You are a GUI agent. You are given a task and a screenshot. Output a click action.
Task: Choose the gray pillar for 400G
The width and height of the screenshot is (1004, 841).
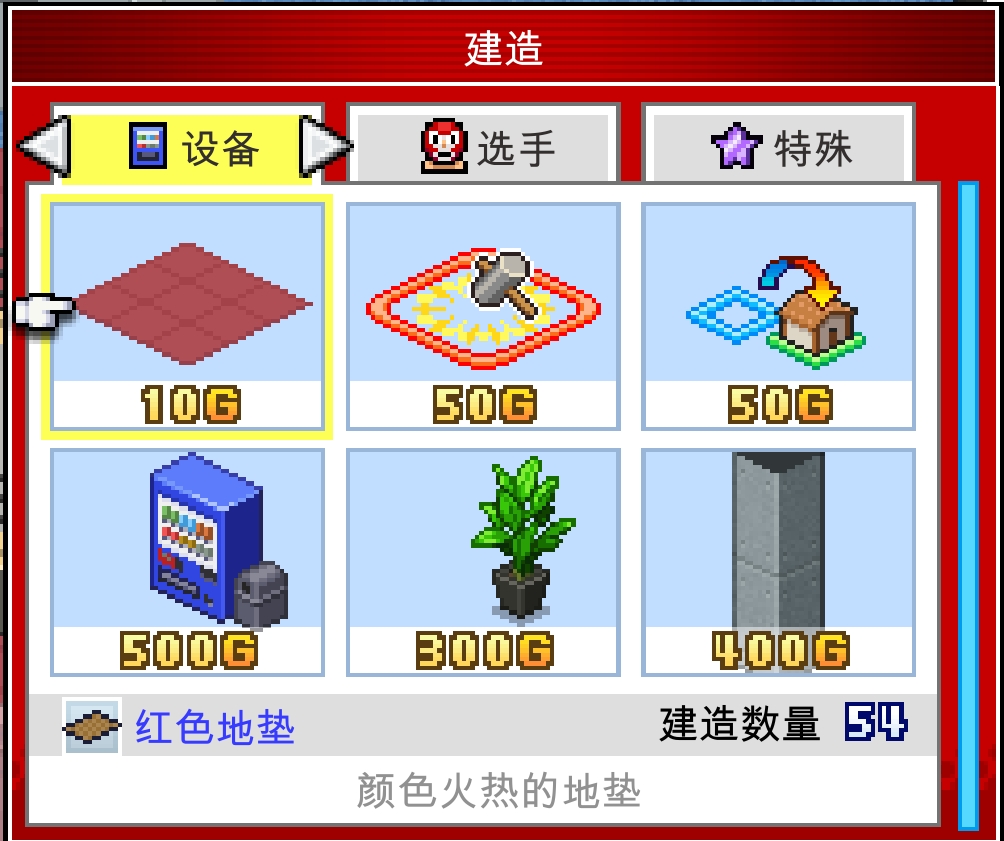point(778,561)
